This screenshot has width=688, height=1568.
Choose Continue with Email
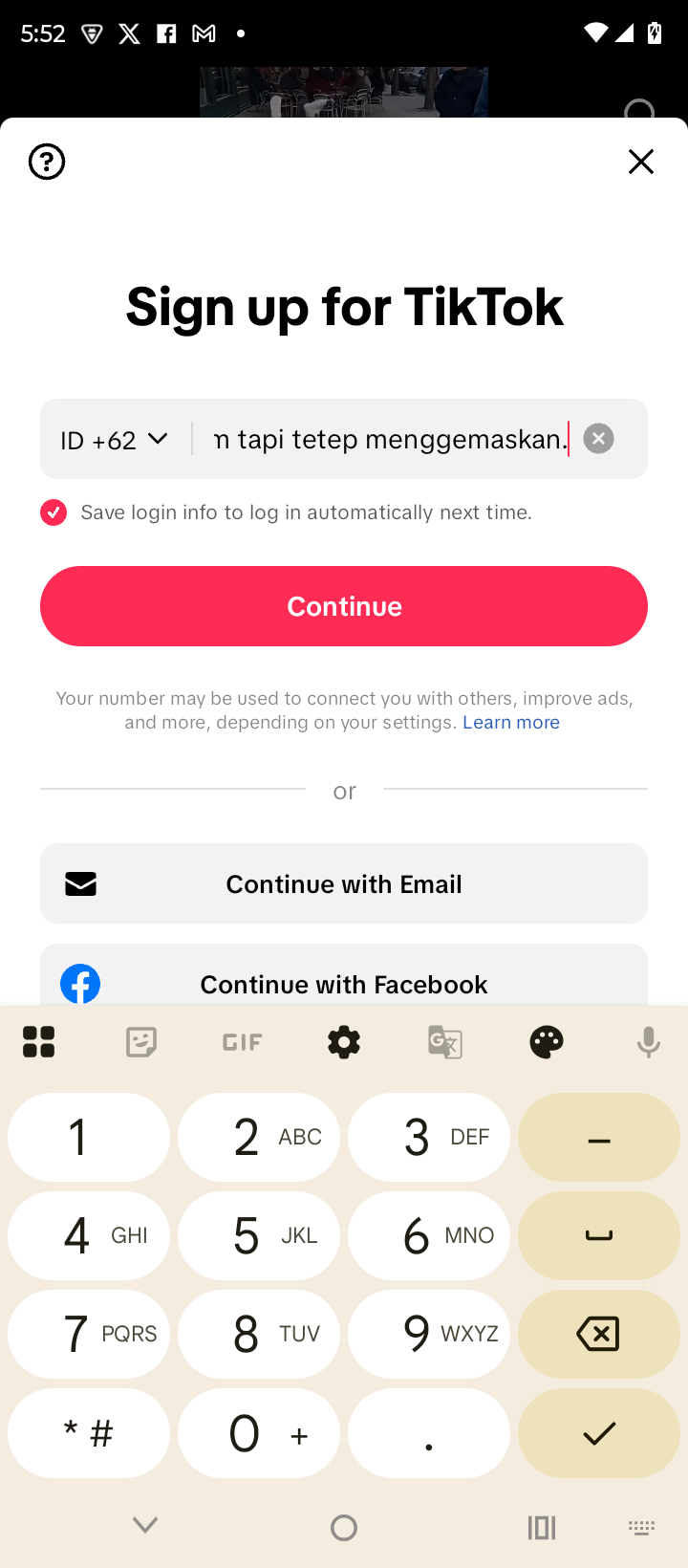[x=344, y=883]
